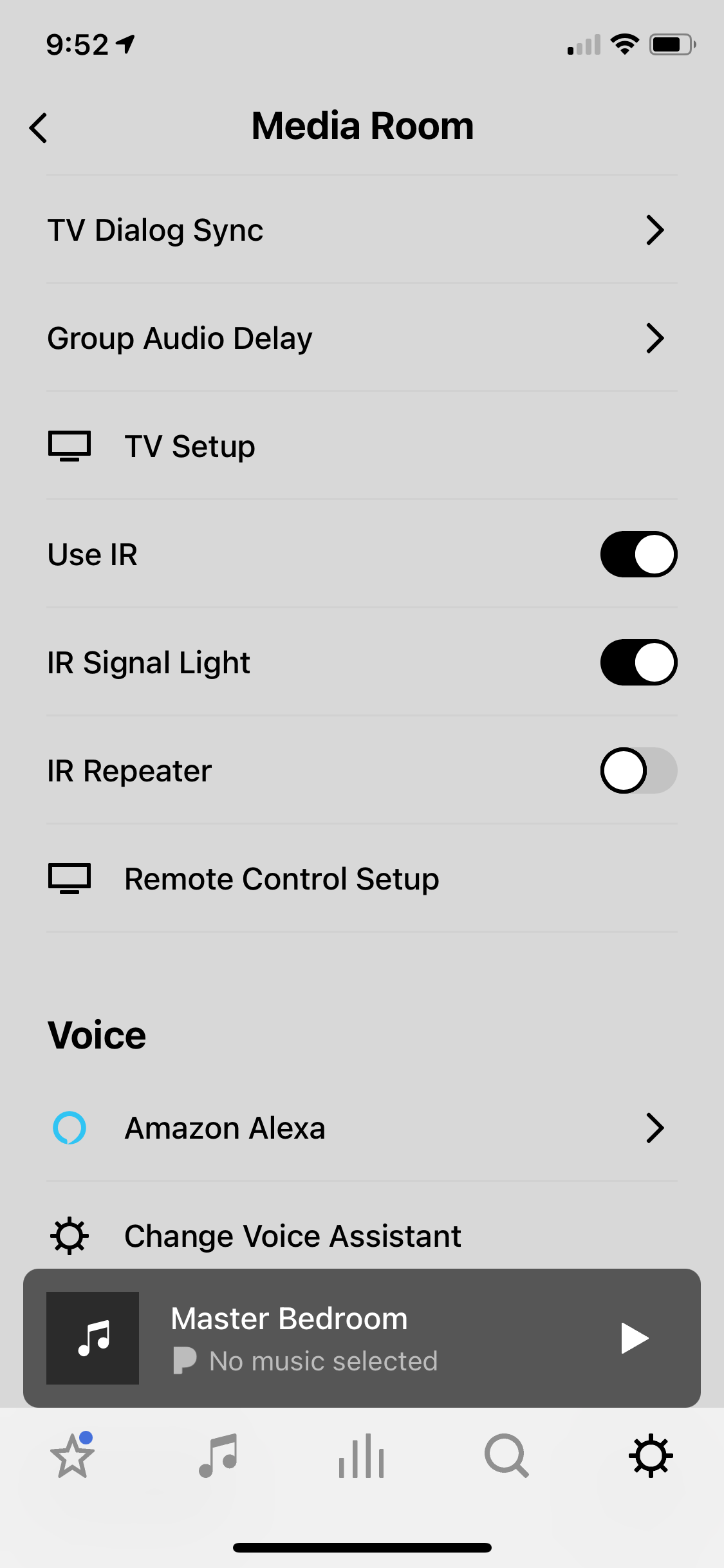
Task: Click the Change Voice Assistant gear icon
Action: coord(70,1235)
